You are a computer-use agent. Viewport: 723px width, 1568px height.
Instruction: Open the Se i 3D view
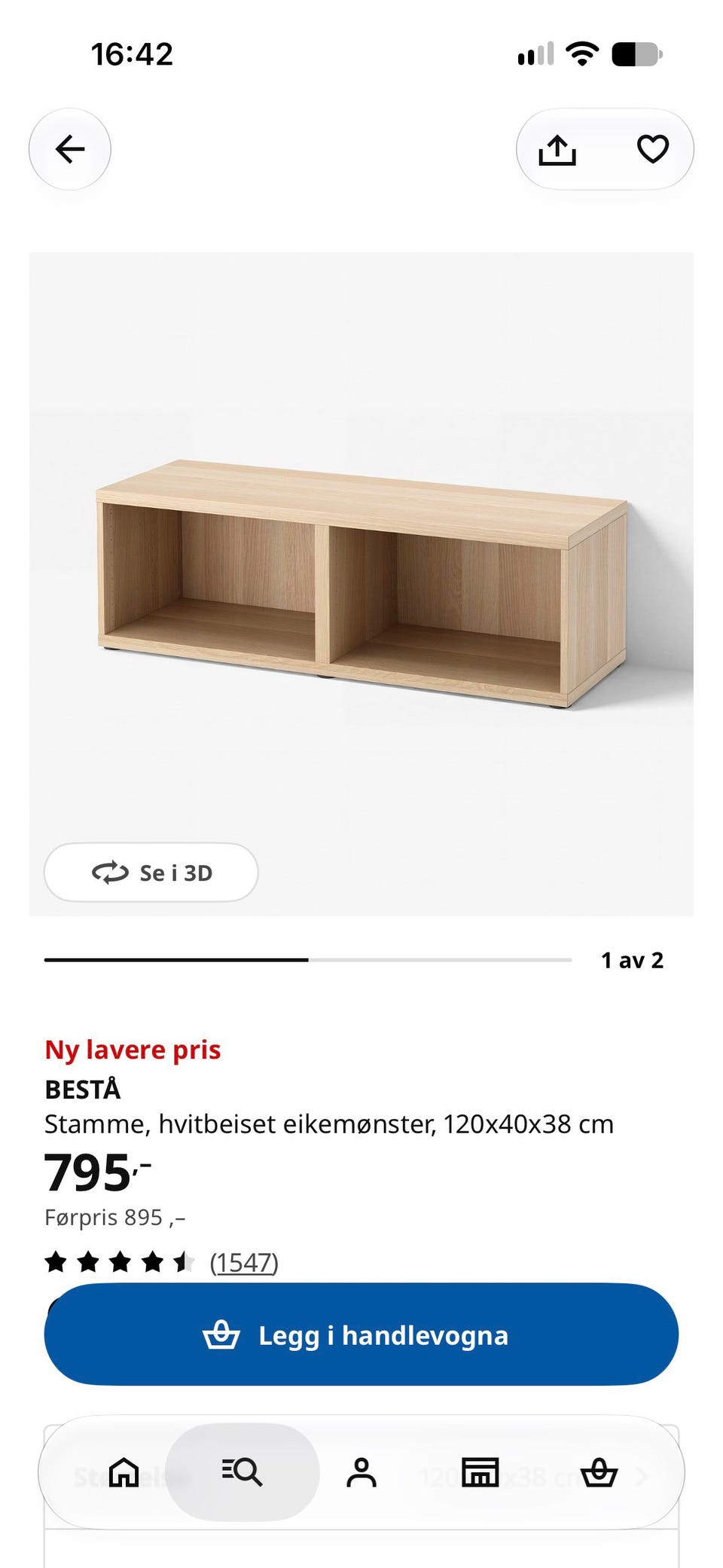(x=151, y=873)
